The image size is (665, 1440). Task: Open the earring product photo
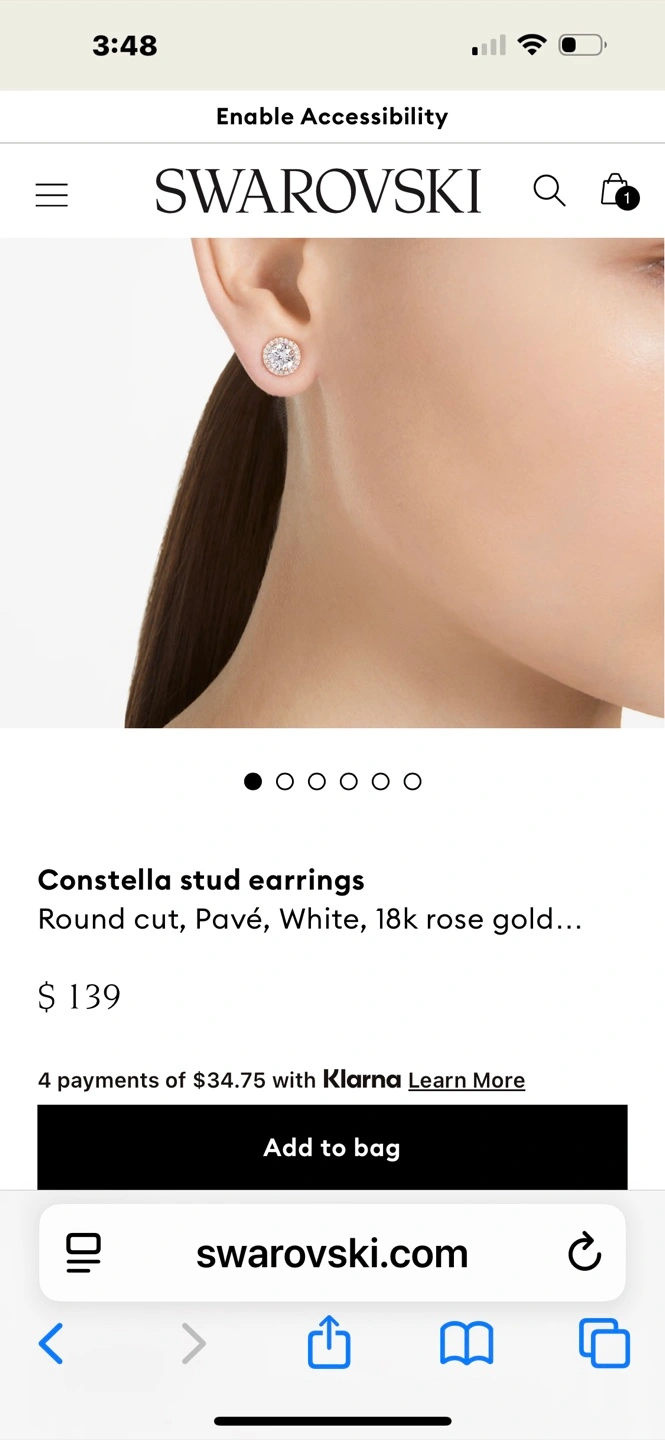(332, 482)
